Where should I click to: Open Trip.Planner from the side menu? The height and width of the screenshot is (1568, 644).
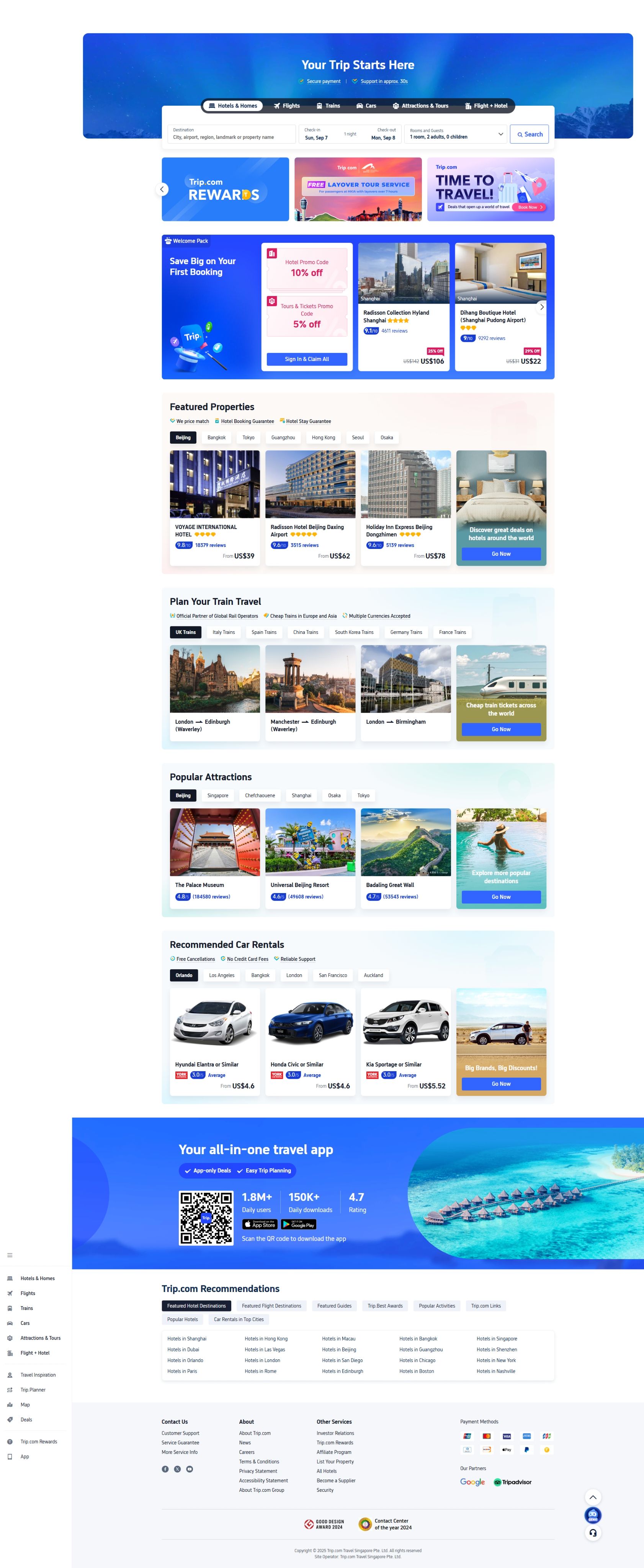[33, 1390]
